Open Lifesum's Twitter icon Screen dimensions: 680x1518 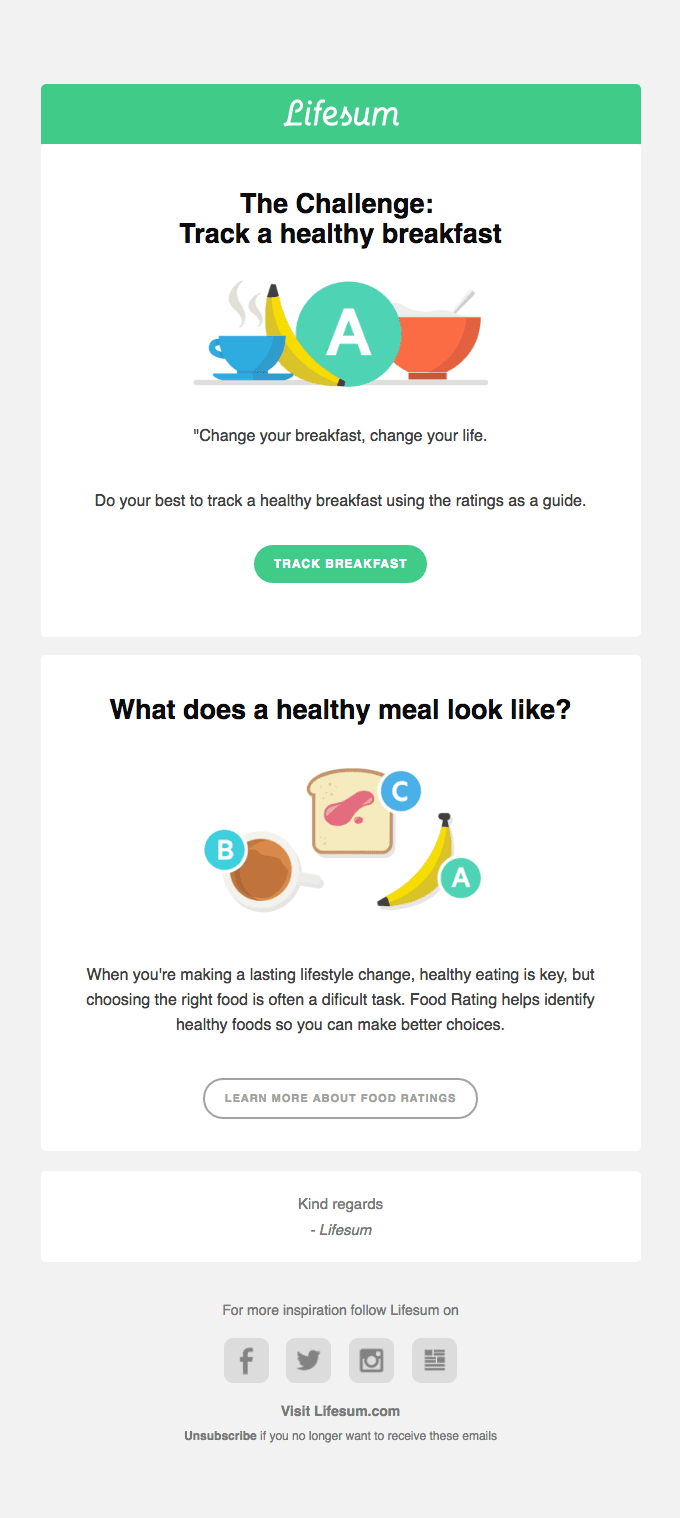coord(308,1361)
